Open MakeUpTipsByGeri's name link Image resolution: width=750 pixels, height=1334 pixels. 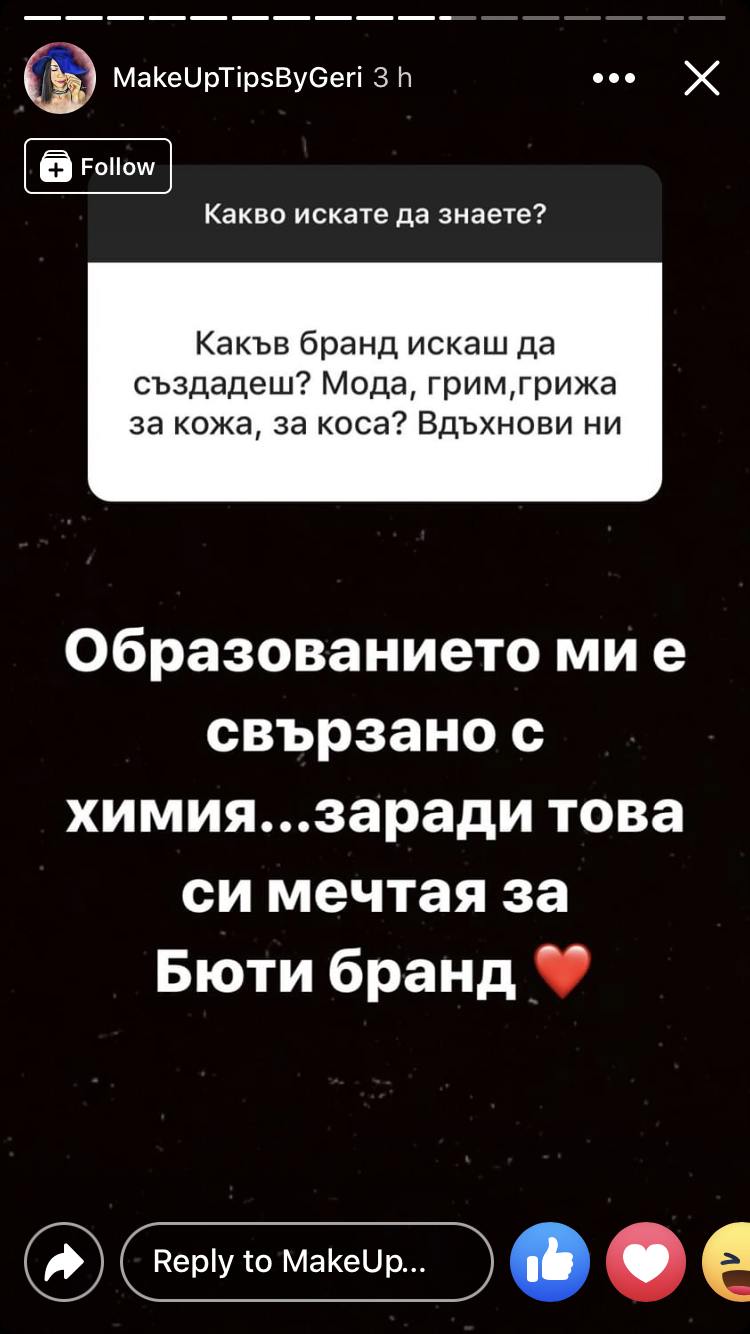point(237,78)
